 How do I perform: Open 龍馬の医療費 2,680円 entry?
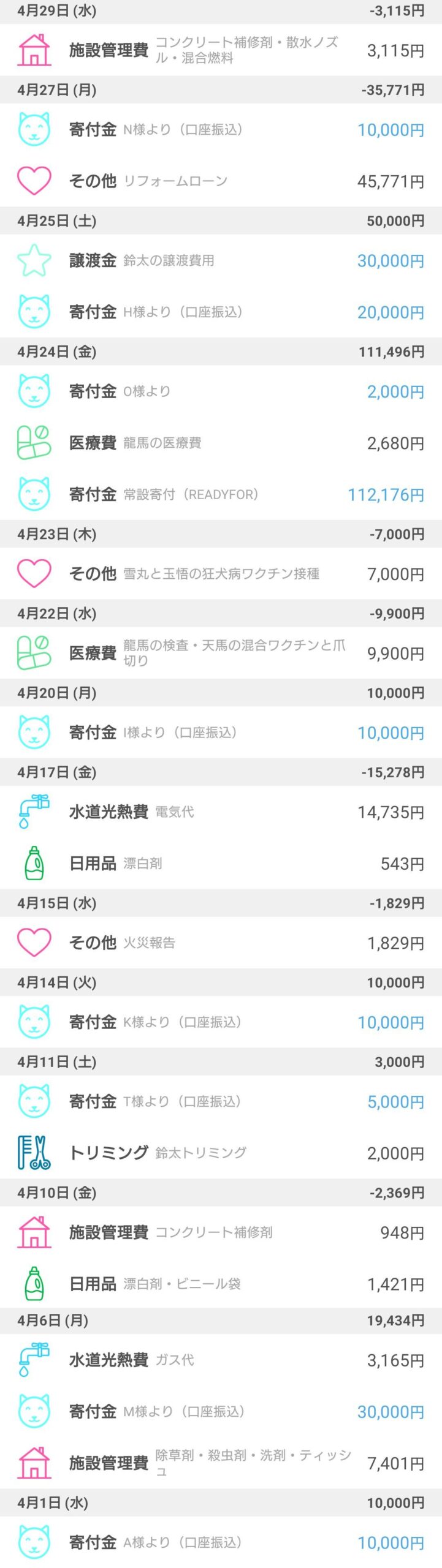tap(221, 442)
